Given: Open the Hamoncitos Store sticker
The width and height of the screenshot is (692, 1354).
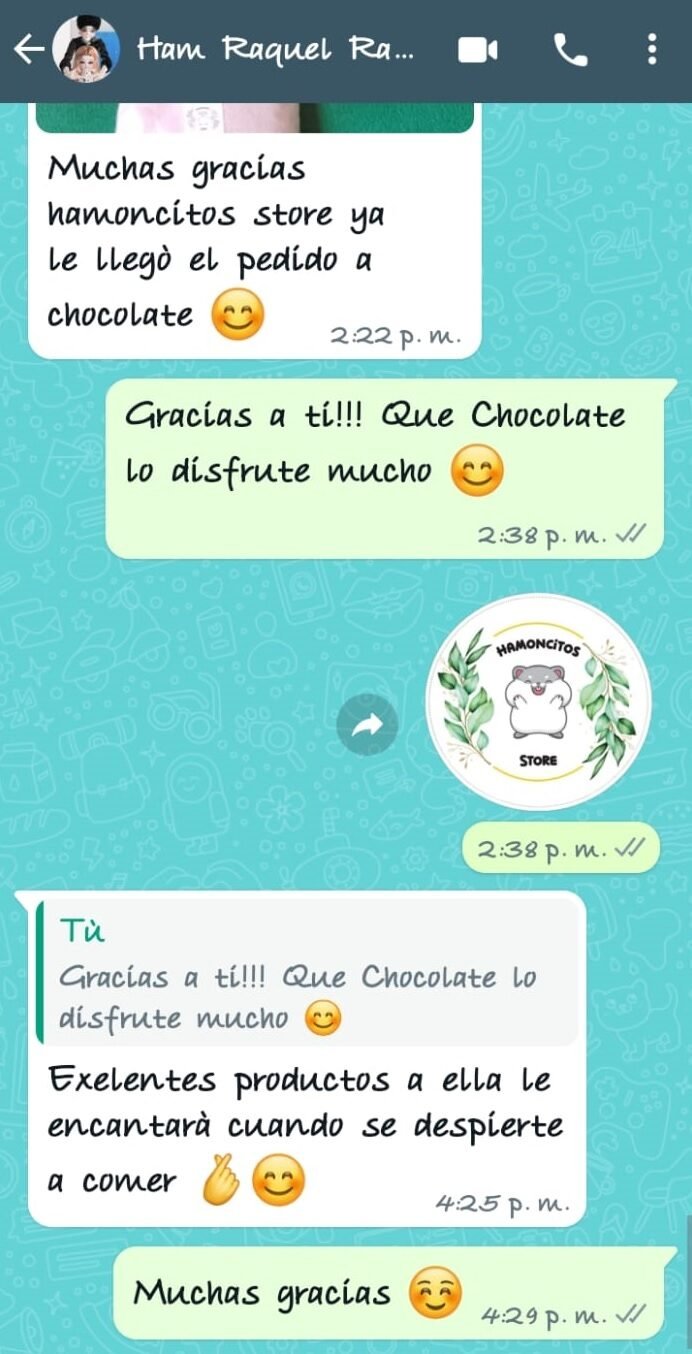Looking at the screenshot, I should tap(539, 706).
